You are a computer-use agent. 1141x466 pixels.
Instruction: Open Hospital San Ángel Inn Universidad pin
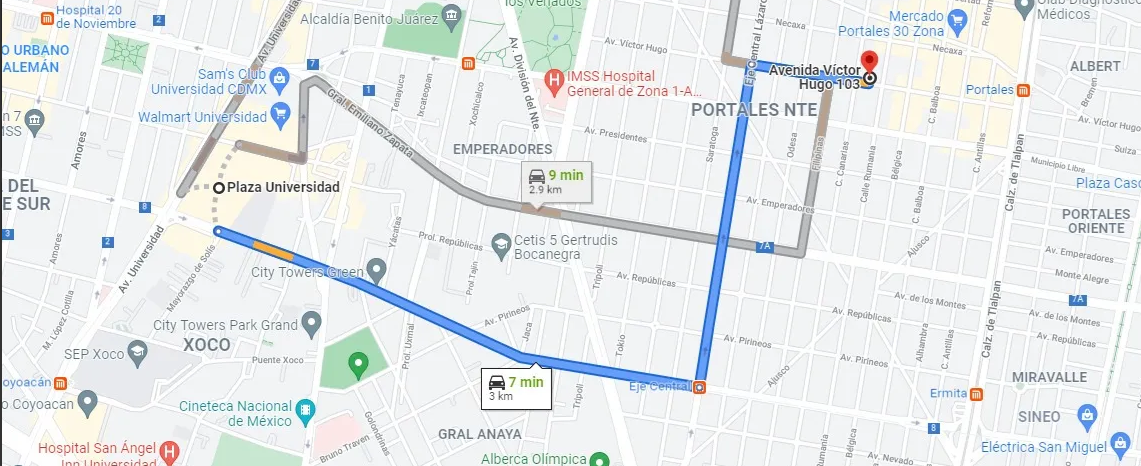(x=169, y=451)
